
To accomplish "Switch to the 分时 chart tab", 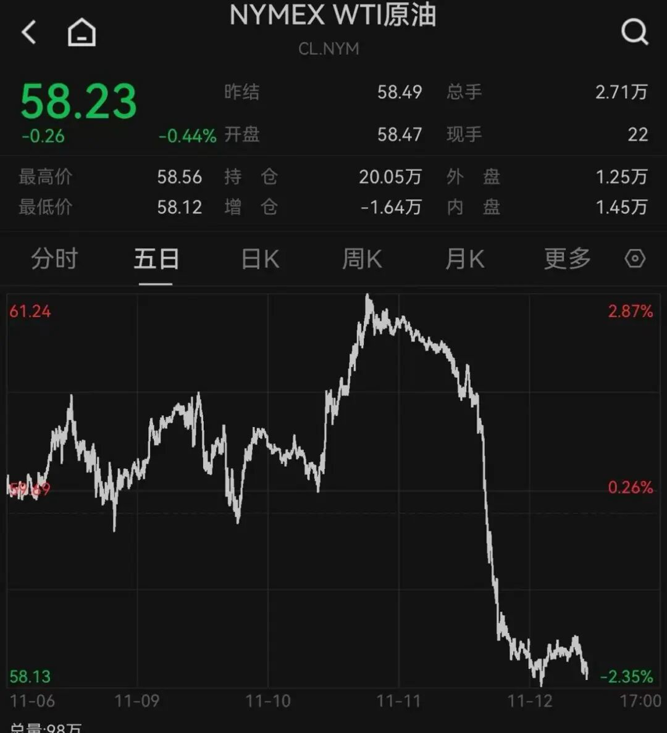I will (x=54, y=259).
